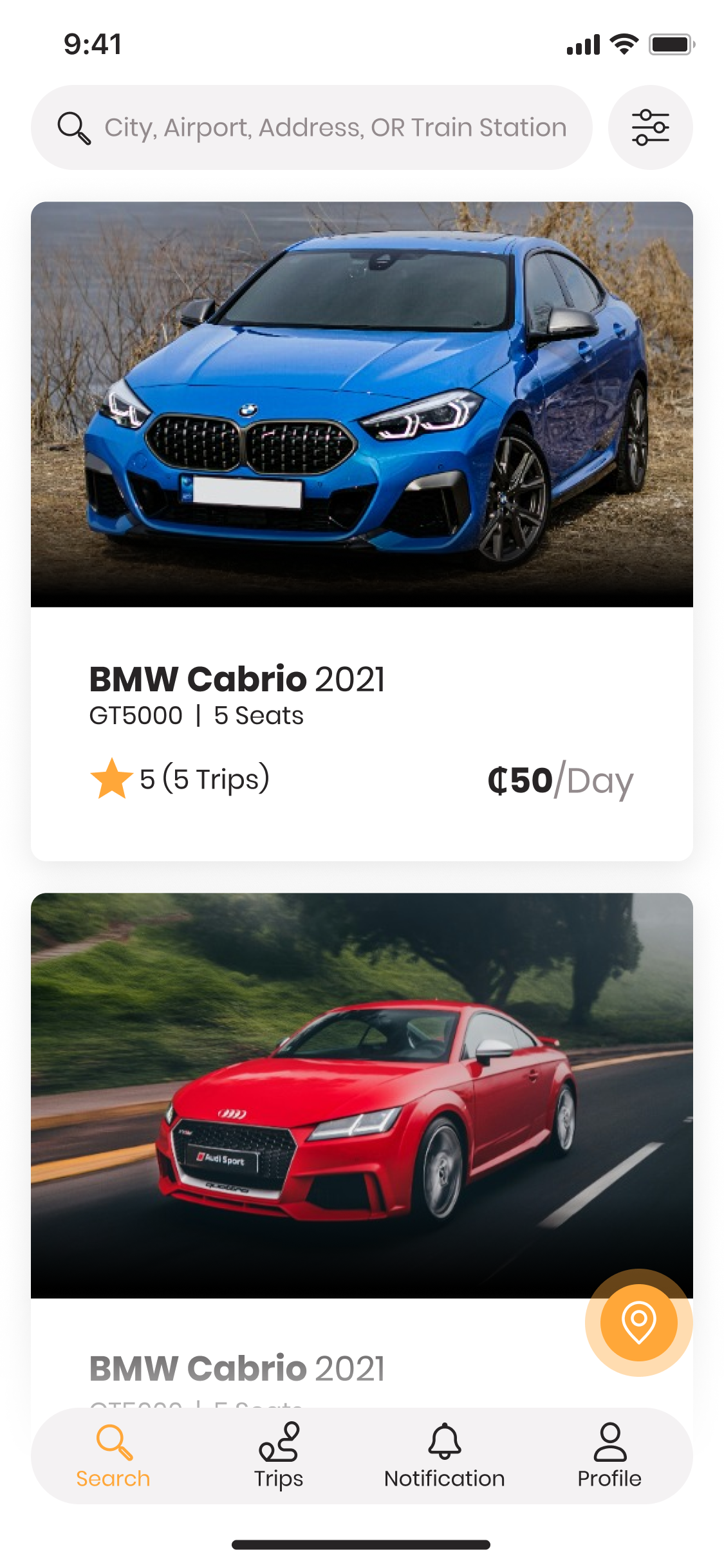The height and width of the screenshot is (1568, 724).
Task: Switch to the Trips tab
Action: (279, 1455)
